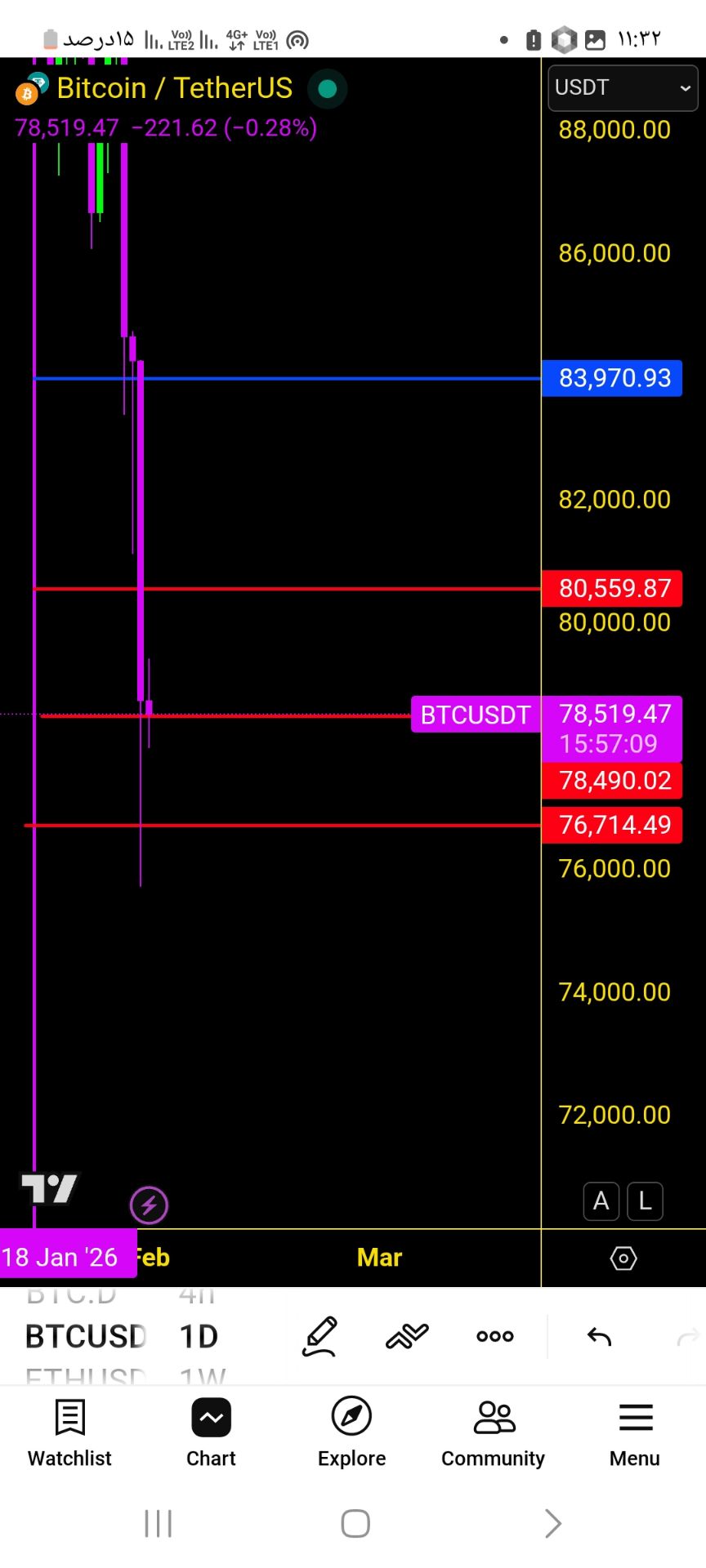Screen dimensions: 706x1568
Task: Switch to the Watchlist tab
Action: point(69,1432)
